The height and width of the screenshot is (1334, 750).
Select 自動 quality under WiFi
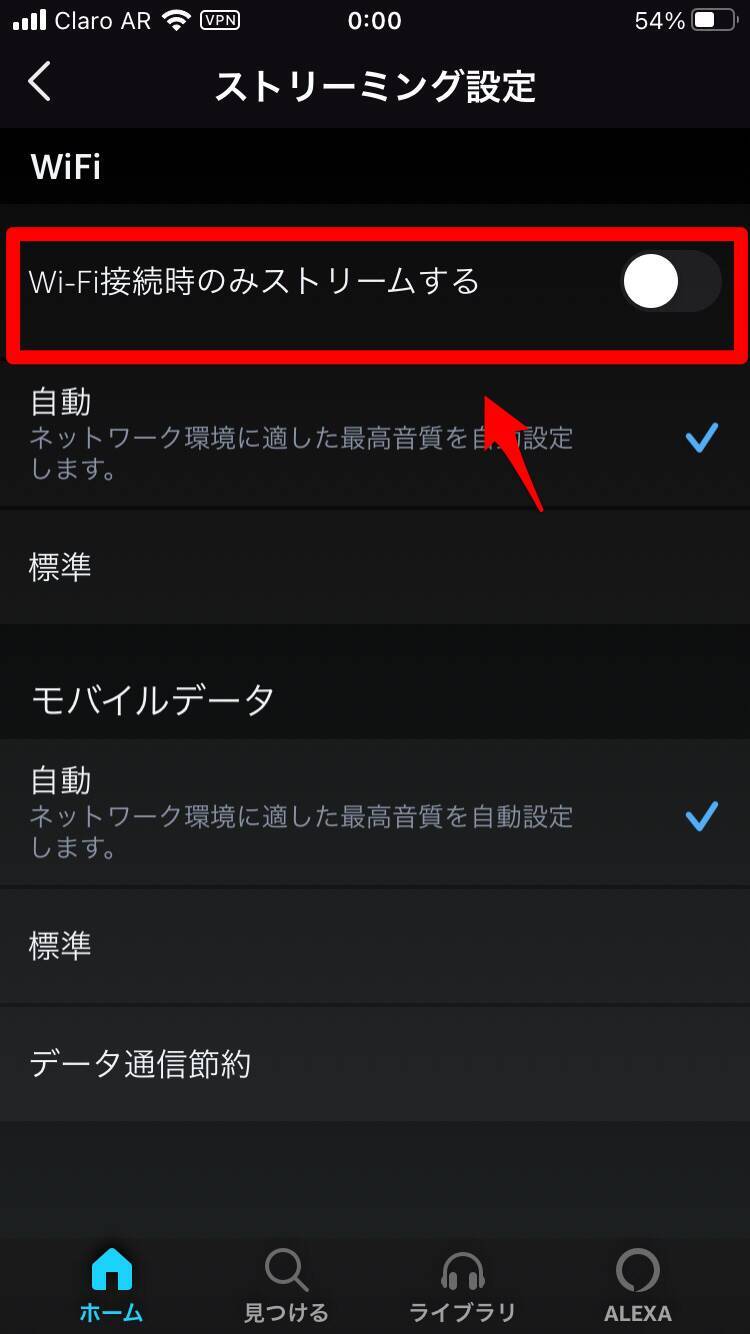(300, 435)
